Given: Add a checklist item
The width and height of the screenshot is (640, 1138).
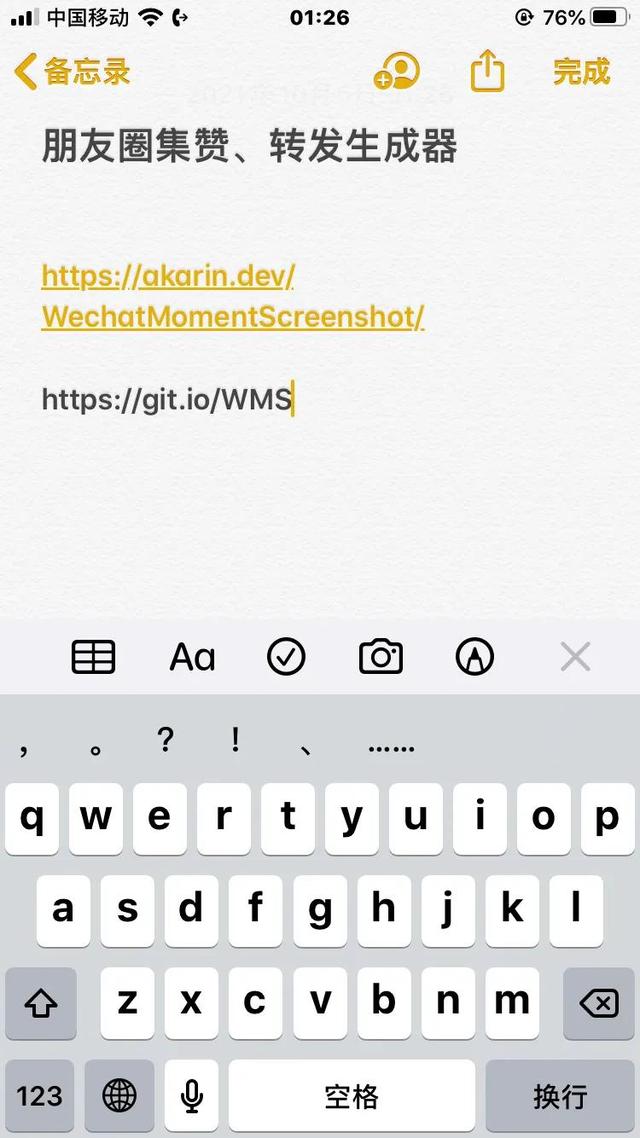Looking at the screenshot, I should click(x=286, y=657).
